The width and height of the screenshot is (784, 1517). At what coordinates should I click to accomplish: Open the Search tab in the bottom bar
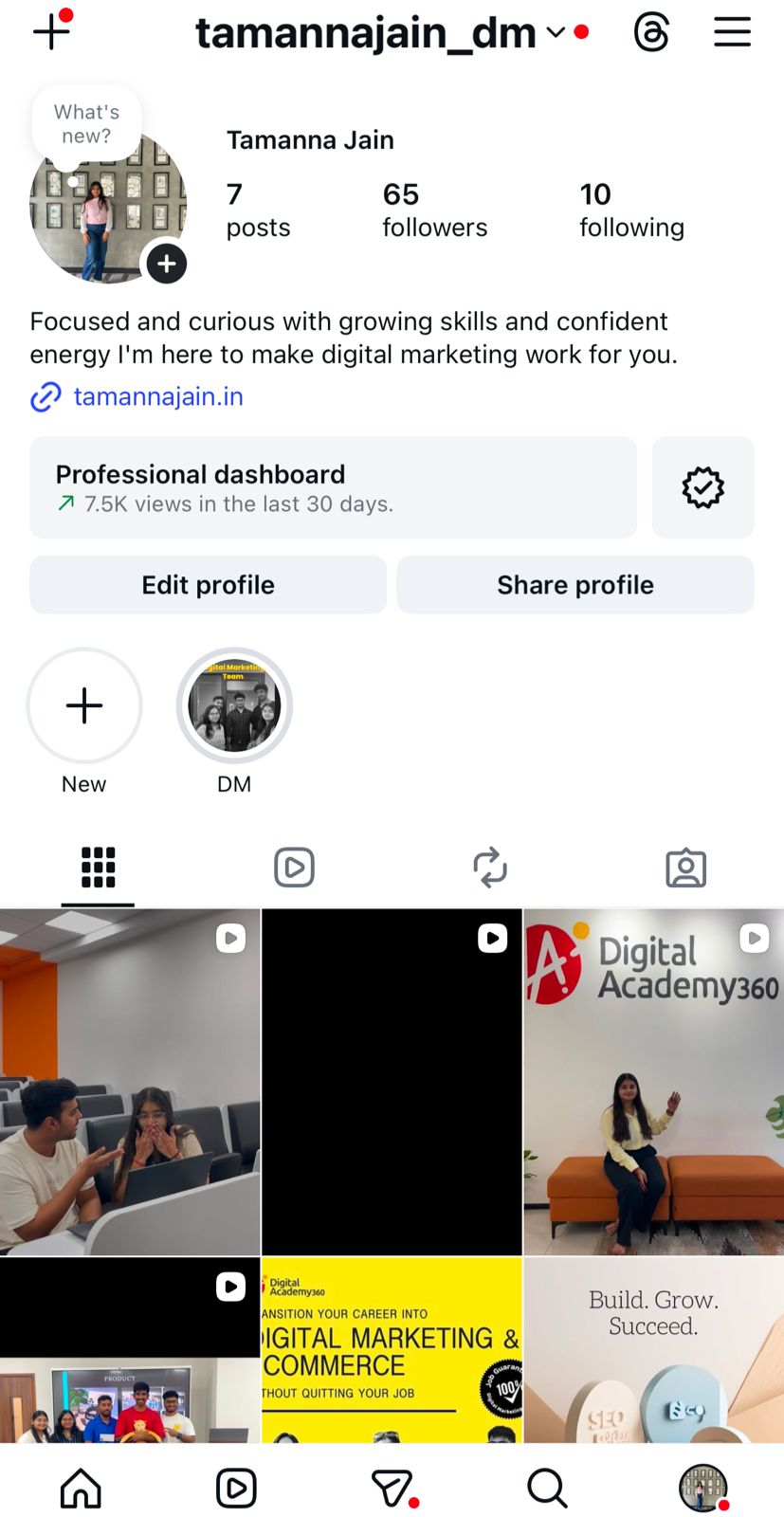[546, 1489]
